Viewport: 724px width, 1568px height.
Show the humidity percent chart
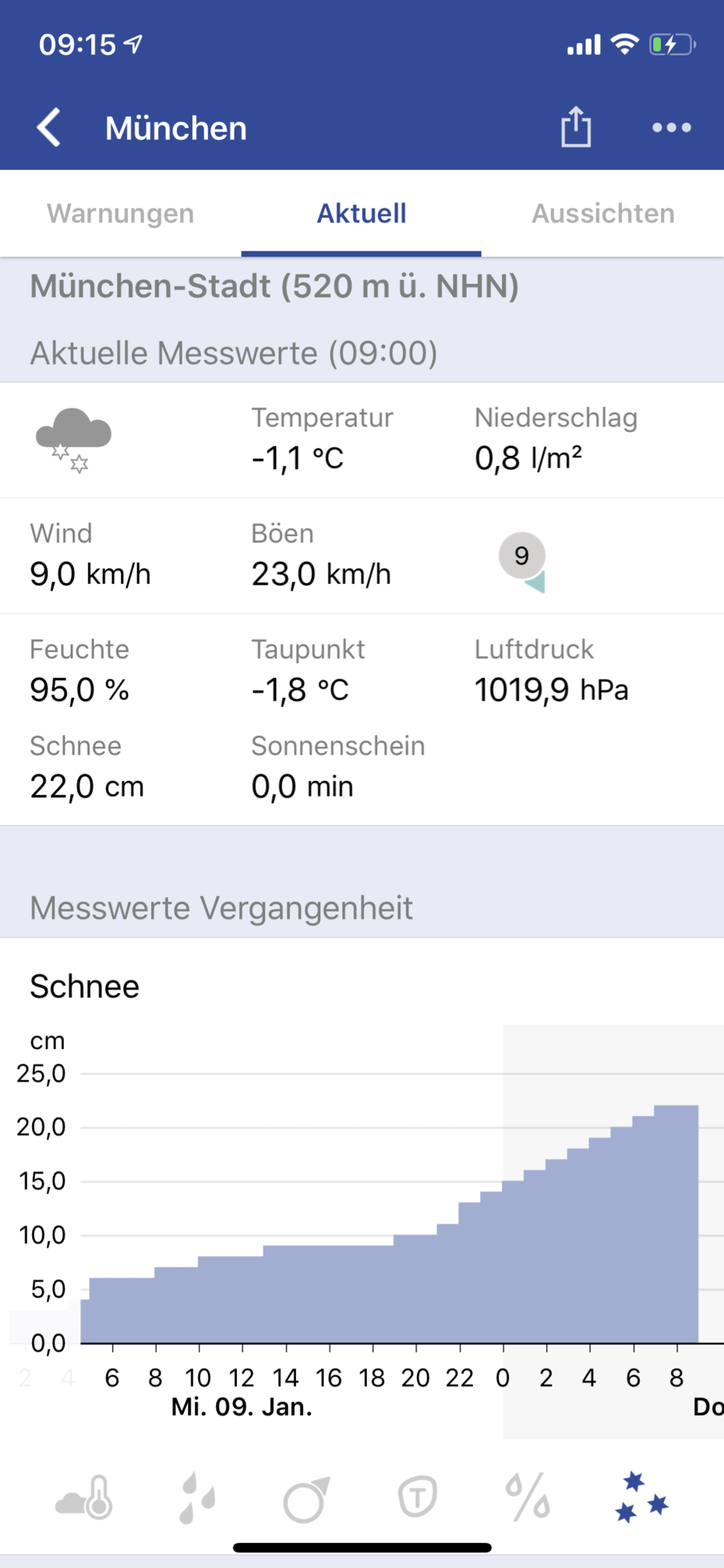(x=527, y=1497)
